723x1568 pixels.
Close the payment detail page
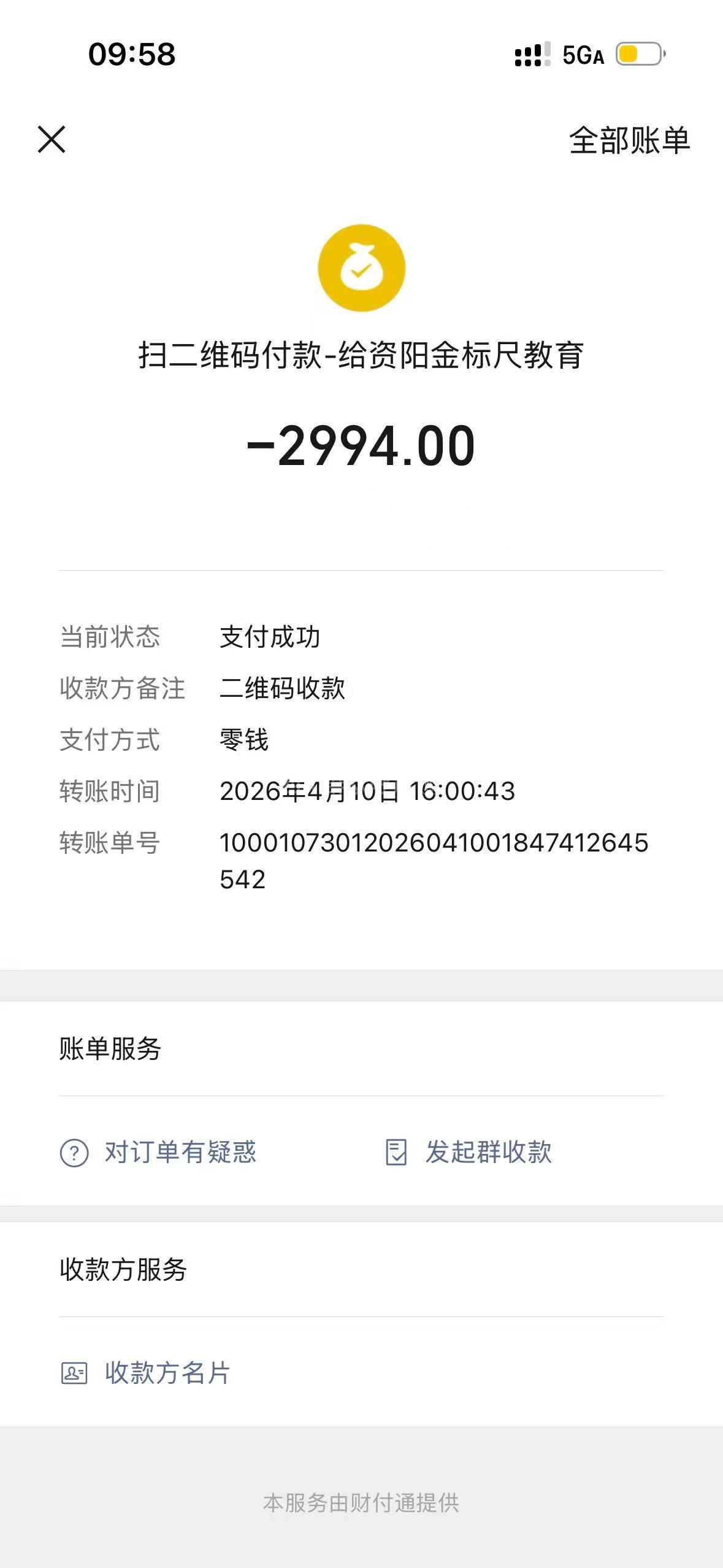[52, 140]
